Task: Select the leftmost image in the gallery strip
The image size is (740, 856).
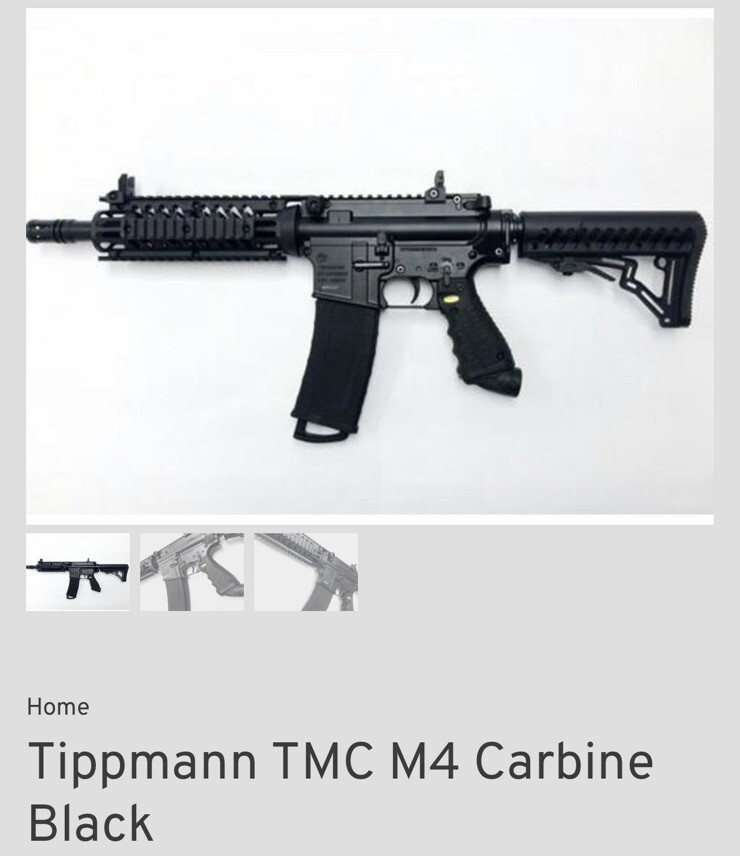Action: 78,572
